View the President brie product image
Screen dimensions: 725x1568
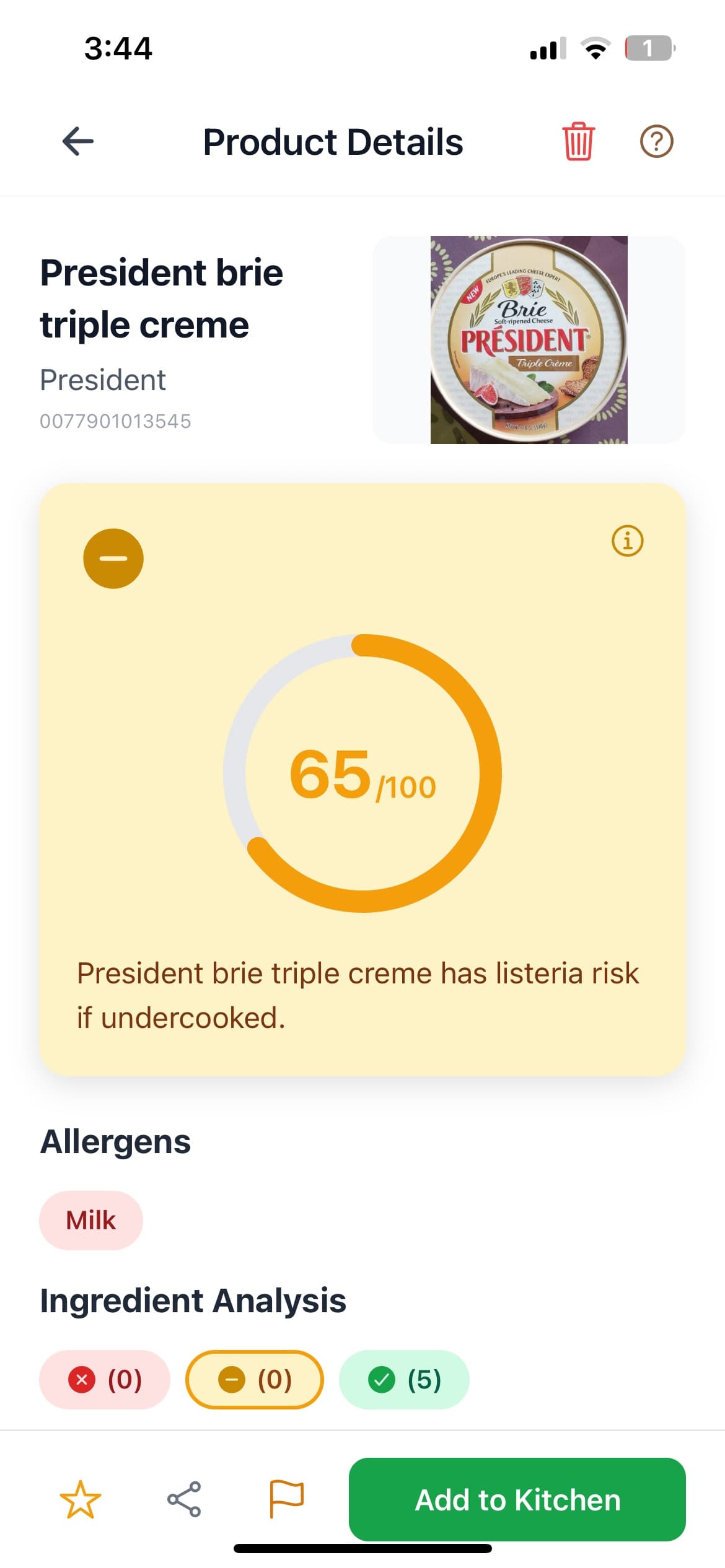pos(528,339)
